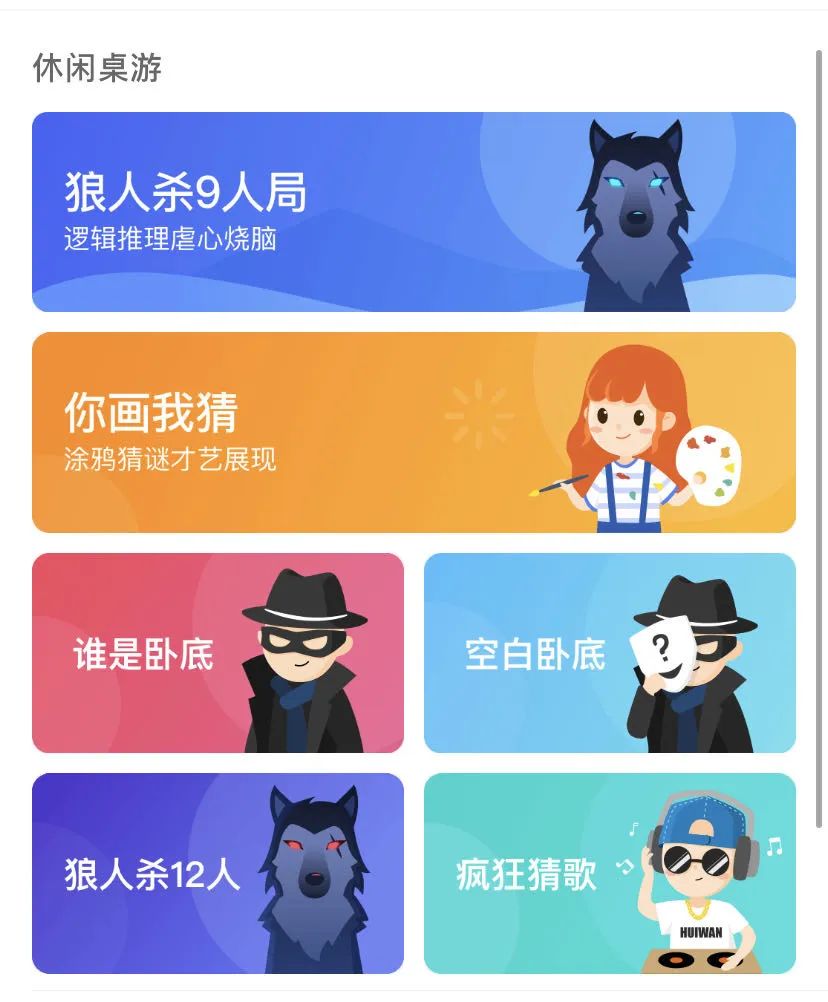Click the HUIWAN logo on the shirt
828x1002 pixels.
(701, 934)
